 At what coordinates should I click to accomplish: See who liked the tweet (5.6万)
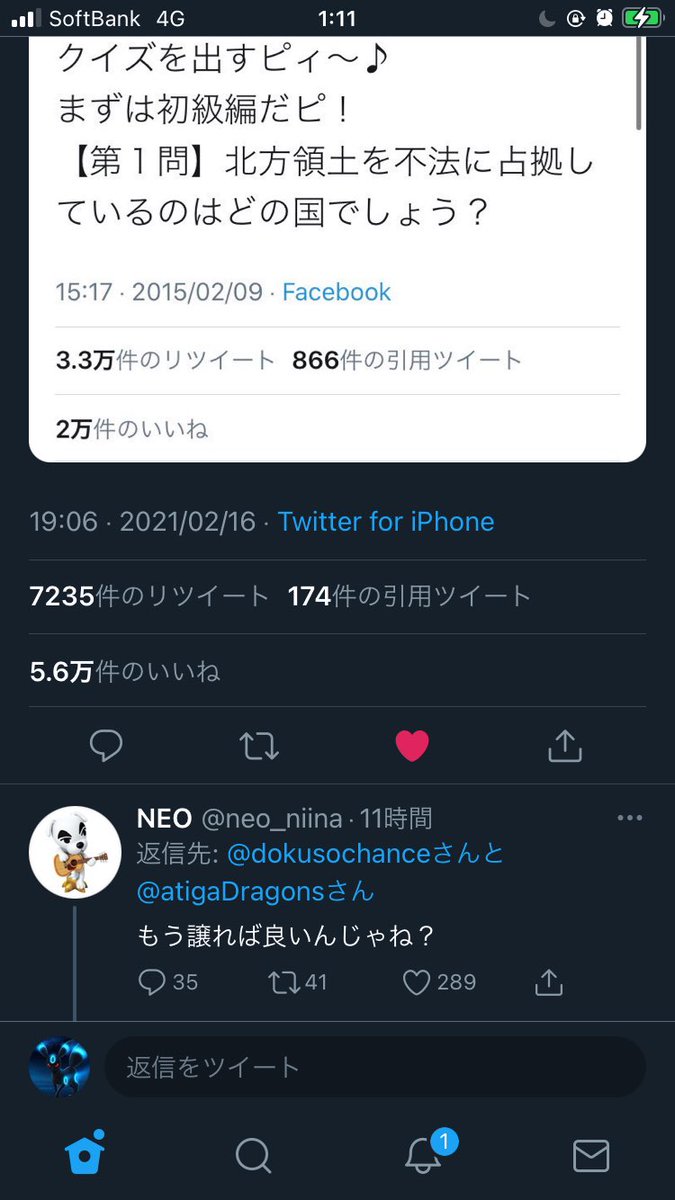click(125, 672)
